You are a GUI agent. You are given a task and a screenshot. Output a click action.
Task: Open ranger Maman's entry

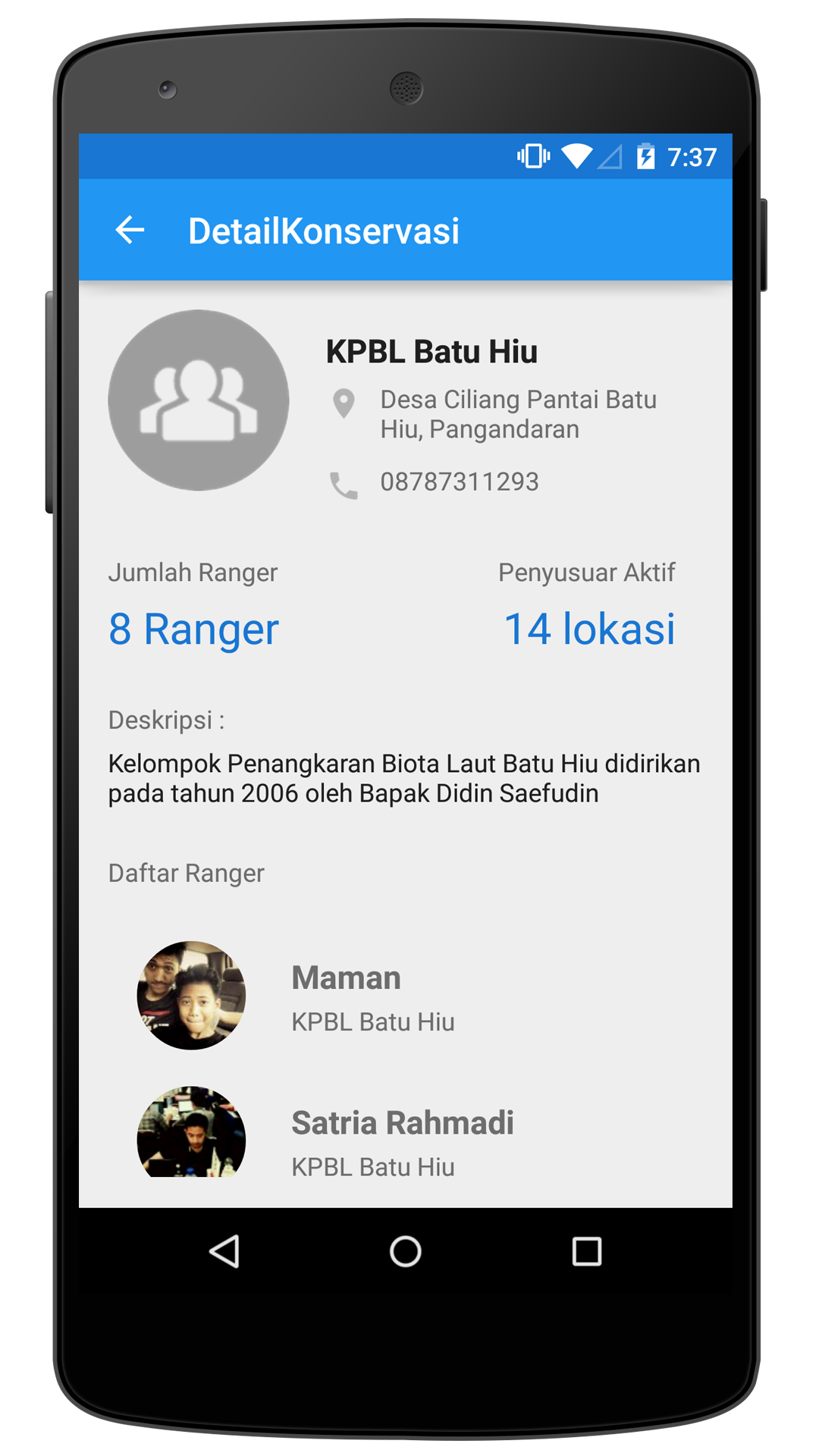pyautogui.click(x=406, y=996)
